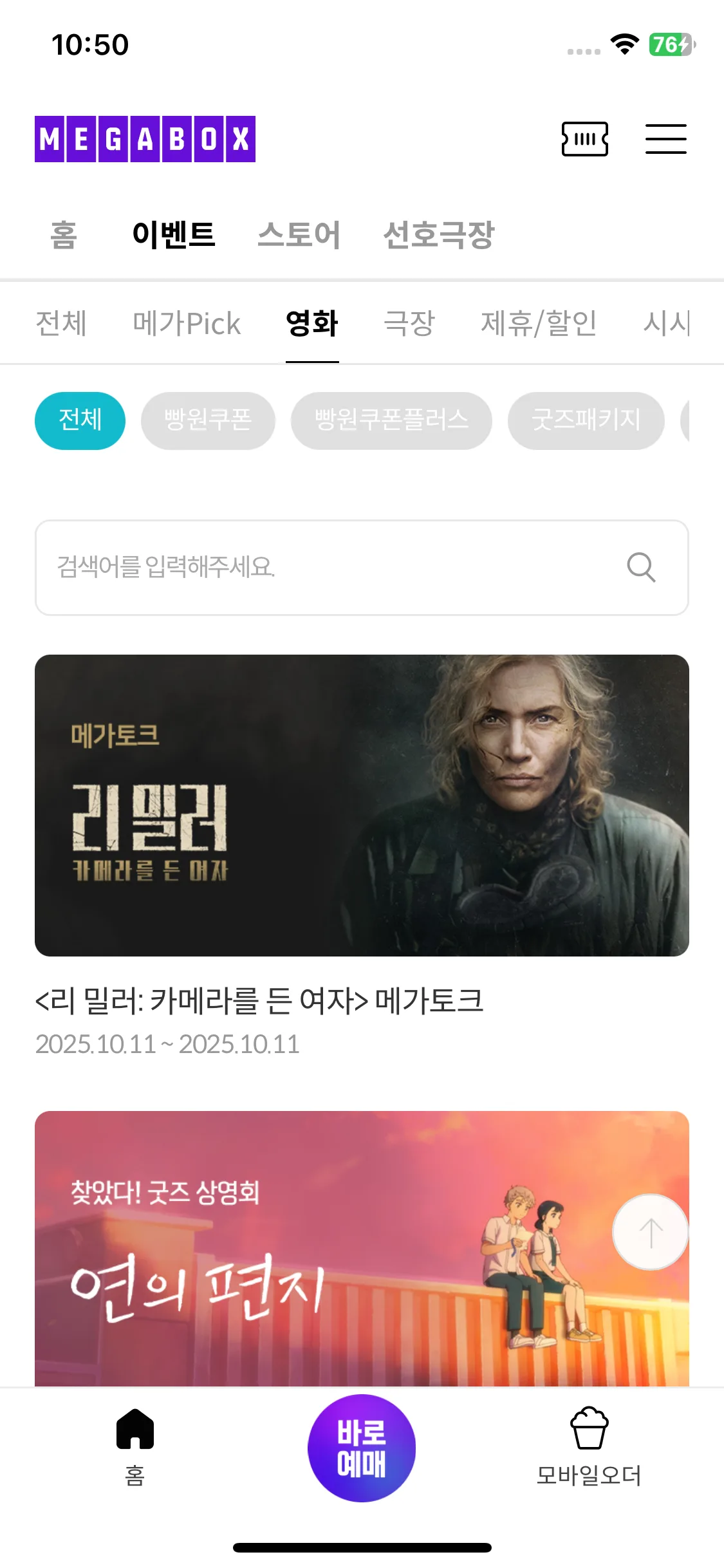The image size is (724, 1568).
Task: Go to 홈 in bottom navigation
Action: click(135, 1445)
